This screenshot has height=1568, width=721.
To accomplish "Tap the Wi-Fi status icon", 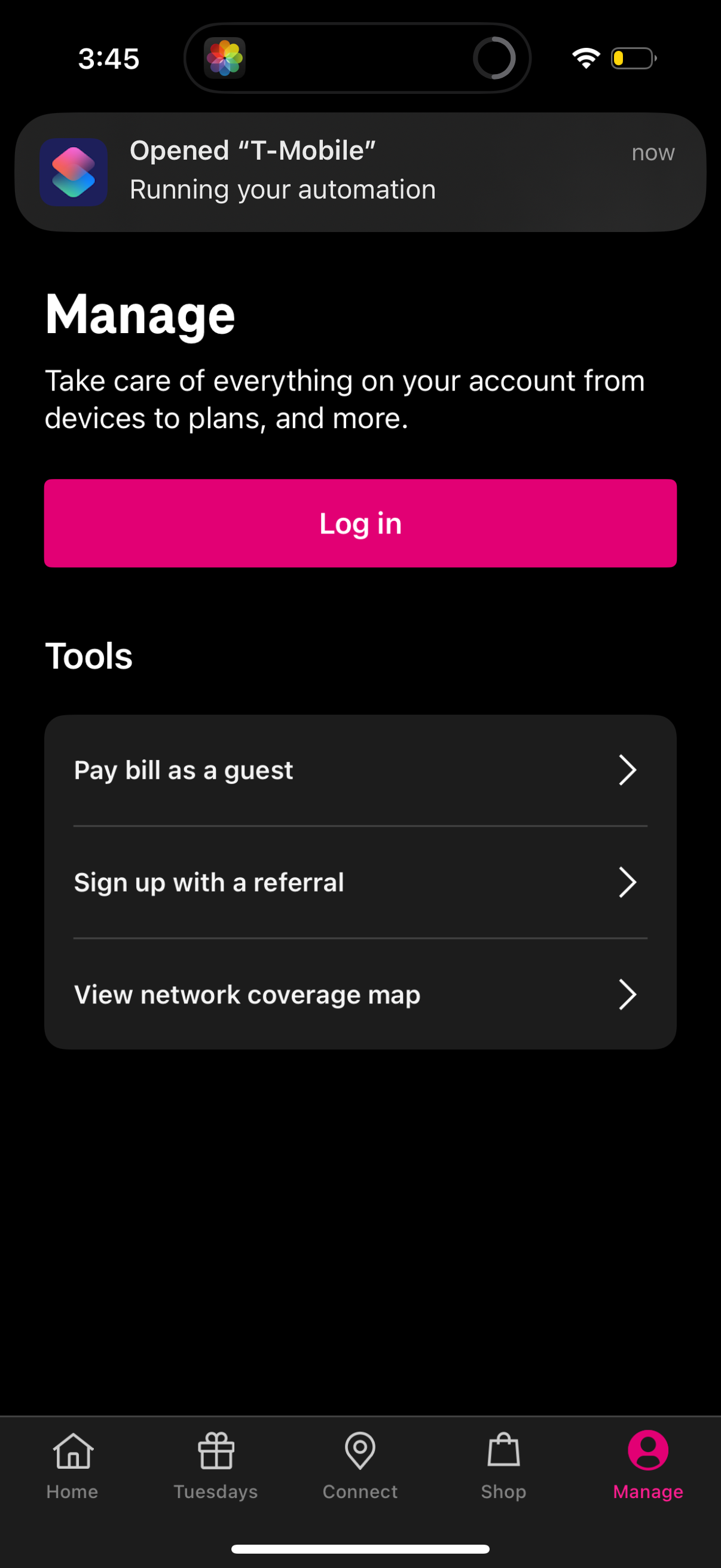I will click(585, 57).
